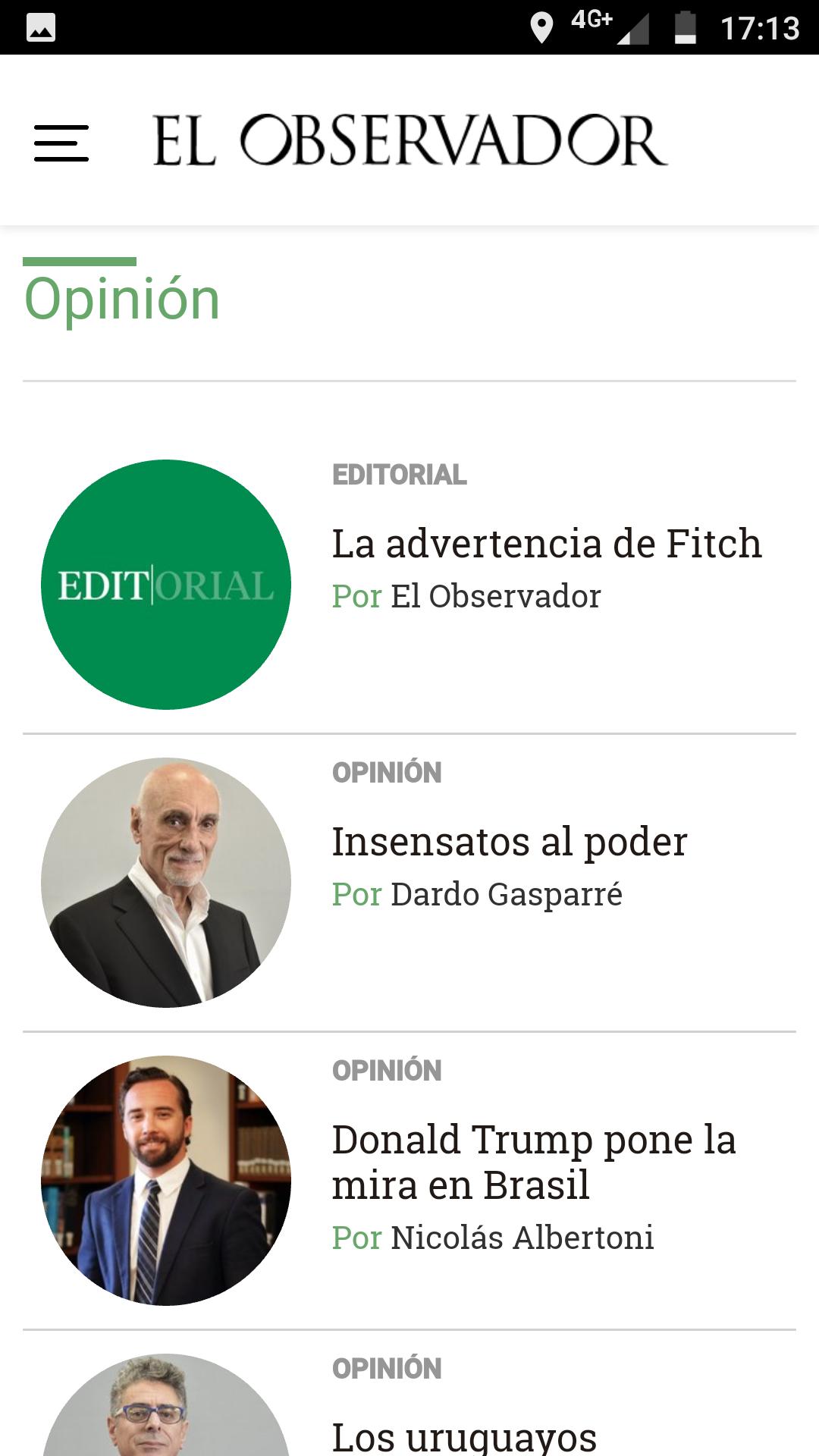The width and height of the screenshot is (819, 1456).
Task: Tap the OPINIÓN label above Insensatos al poder
Action: point(388,772)
